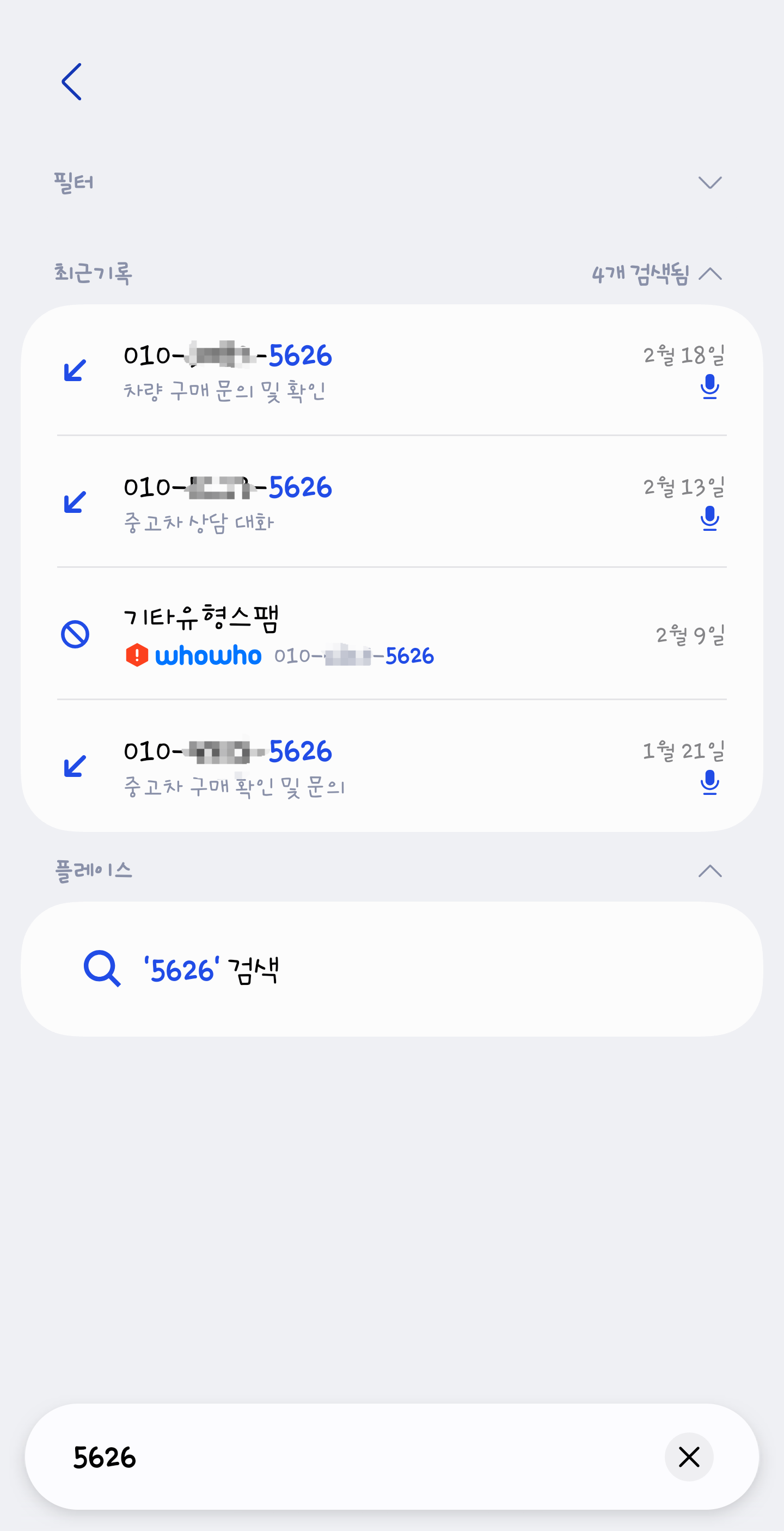Go back using the top arrow
Image resolution: width=784 pixels, height=1531 pixels.
(72, 82)
